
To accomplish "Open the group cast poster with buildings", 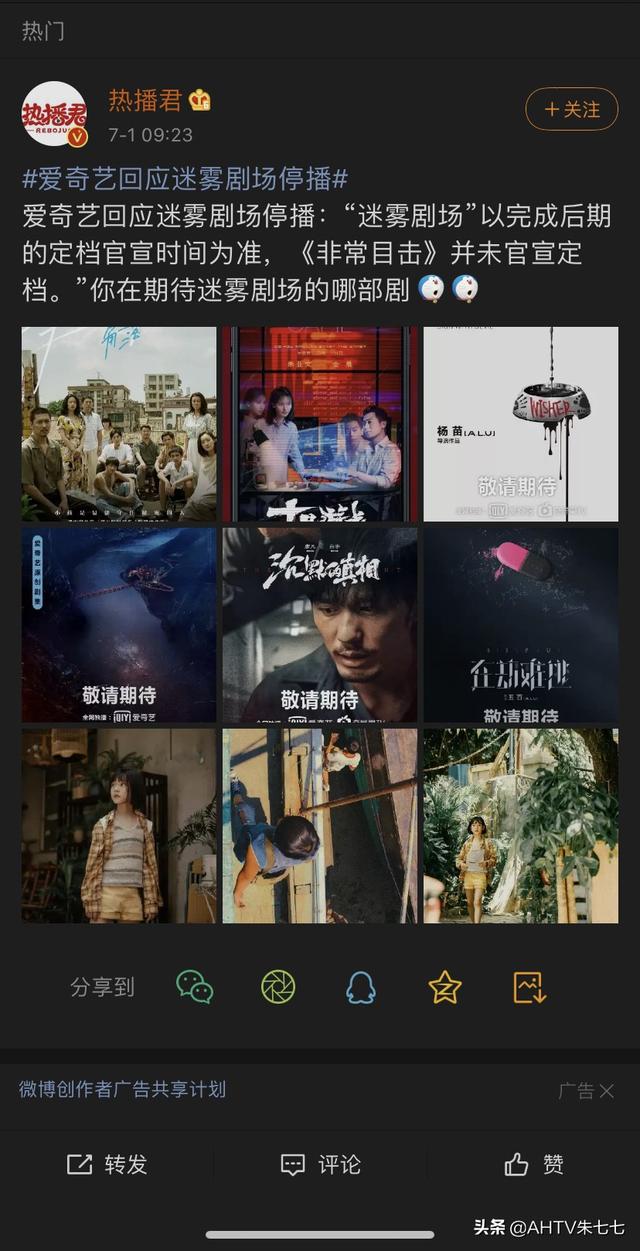I will click(119, 424).
